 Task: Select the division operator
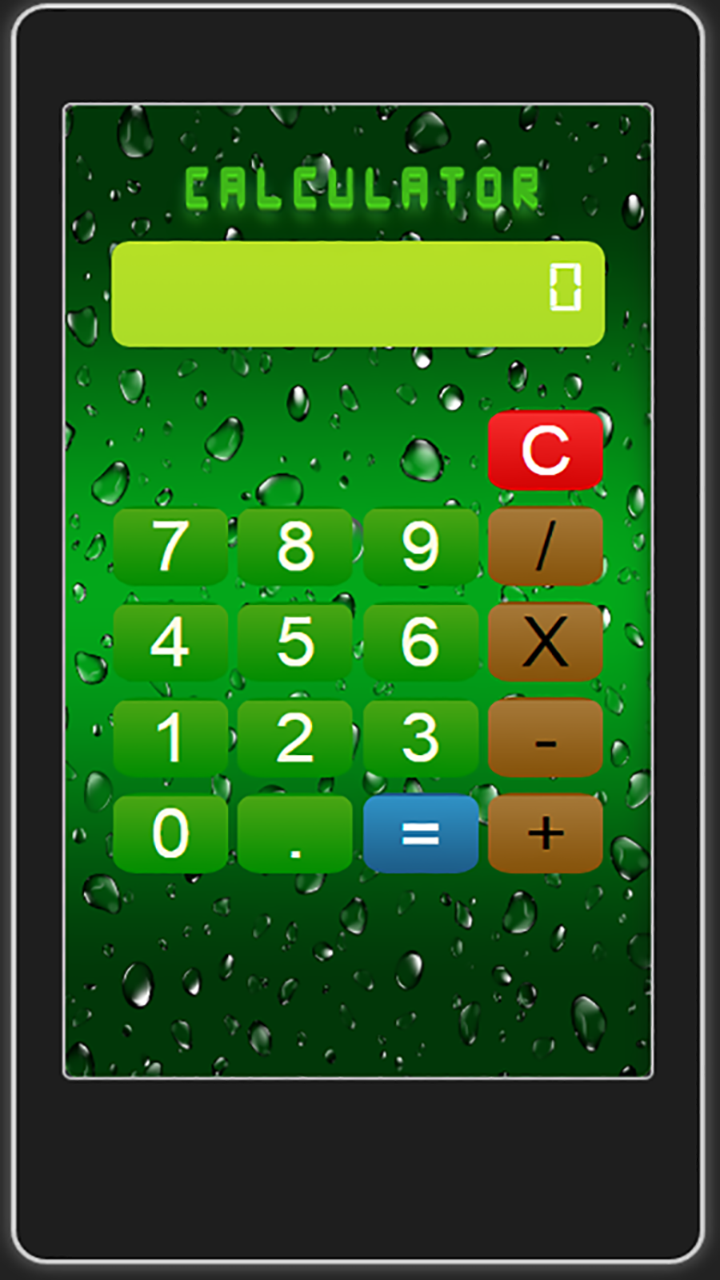pos(544,545)
